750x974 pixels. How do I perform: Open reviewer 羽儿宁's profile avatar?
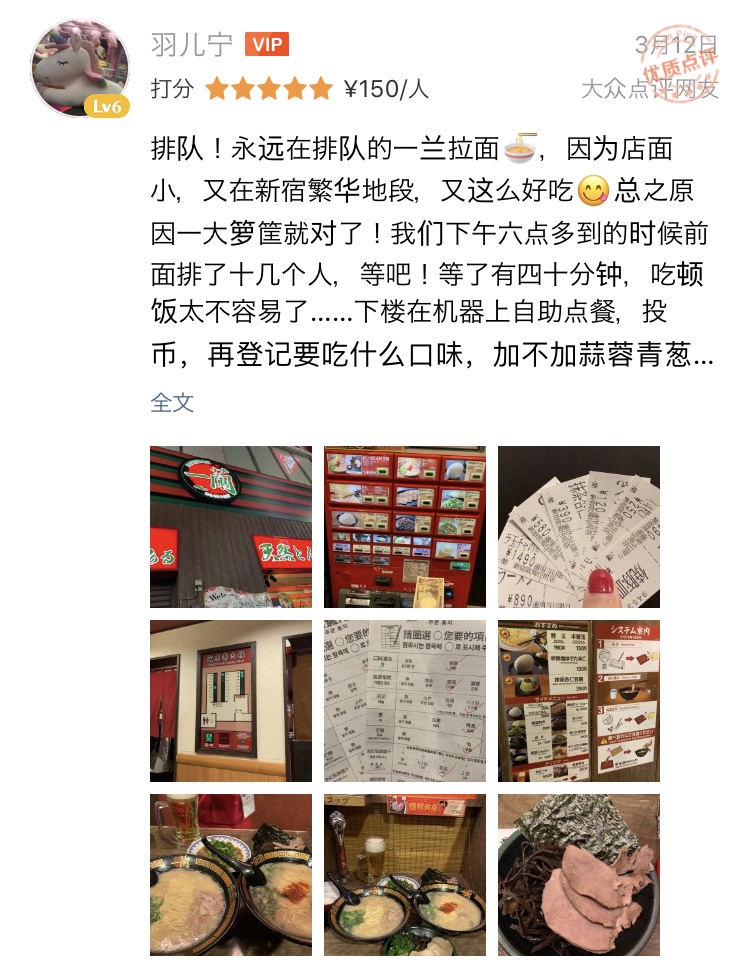(80, 68)
